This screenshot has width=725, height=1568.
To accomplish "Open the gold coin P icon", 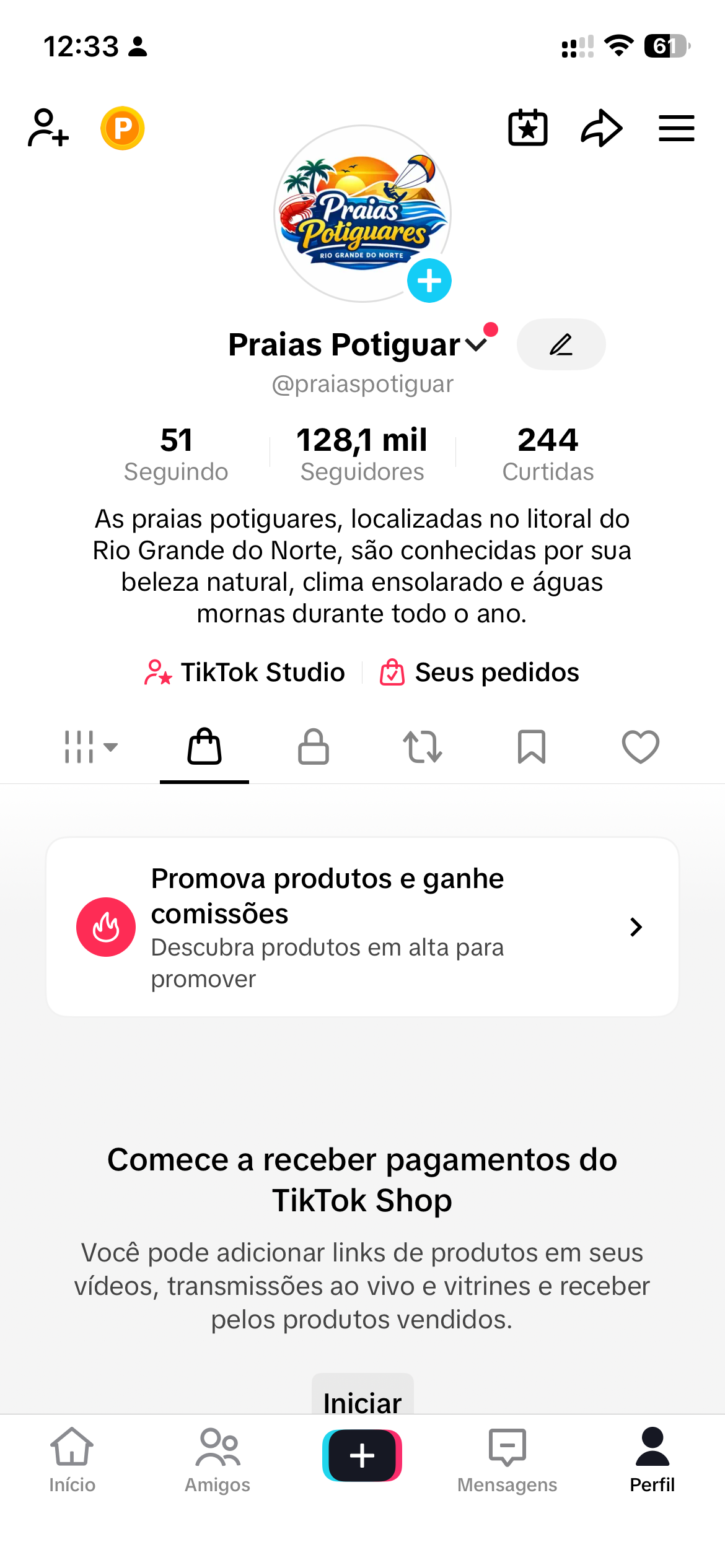I will pos(123,128).
